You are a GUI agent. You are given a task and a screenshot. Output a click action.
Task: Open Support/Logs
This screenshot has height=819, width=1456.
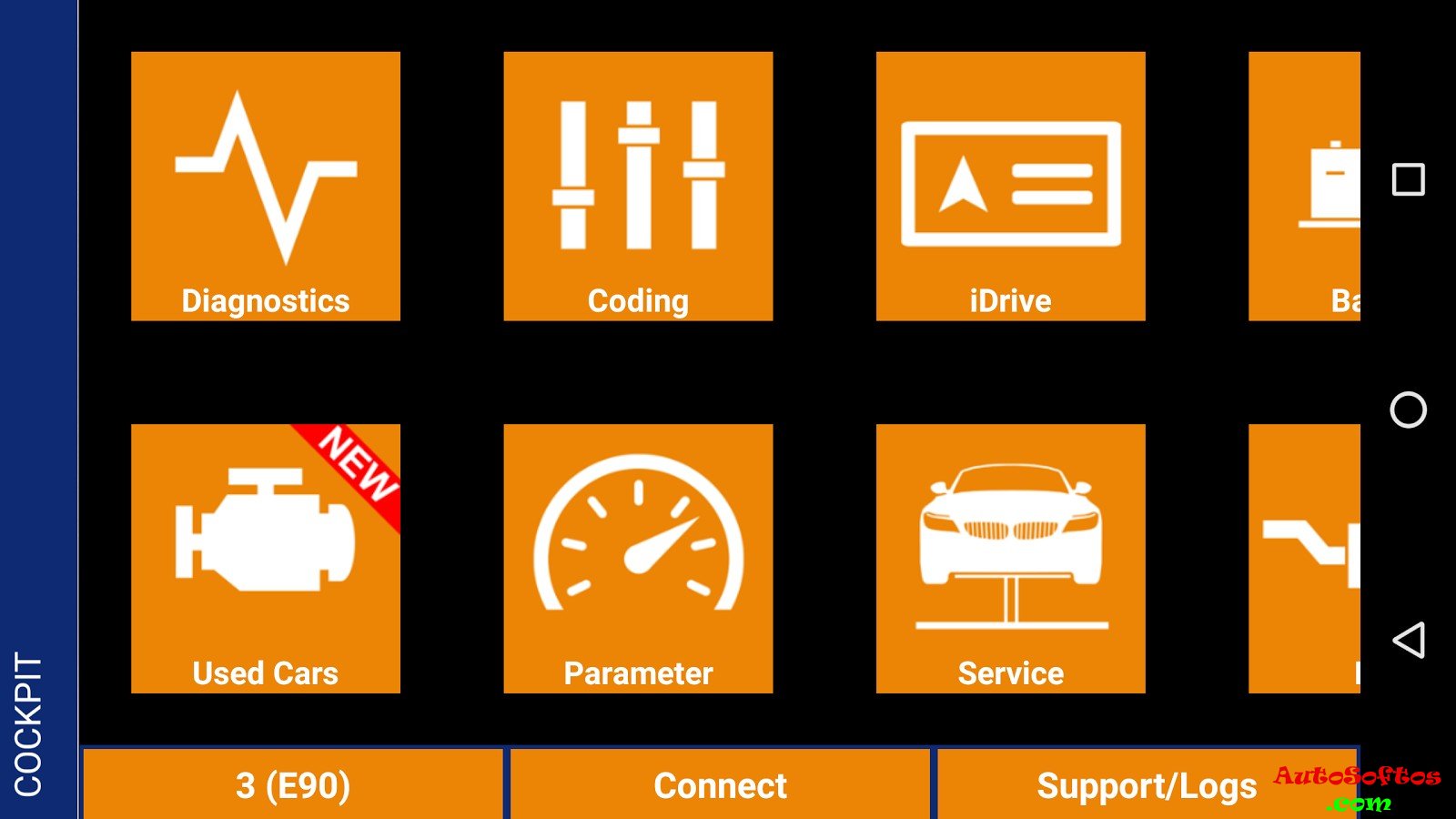tap(1145, 784)
